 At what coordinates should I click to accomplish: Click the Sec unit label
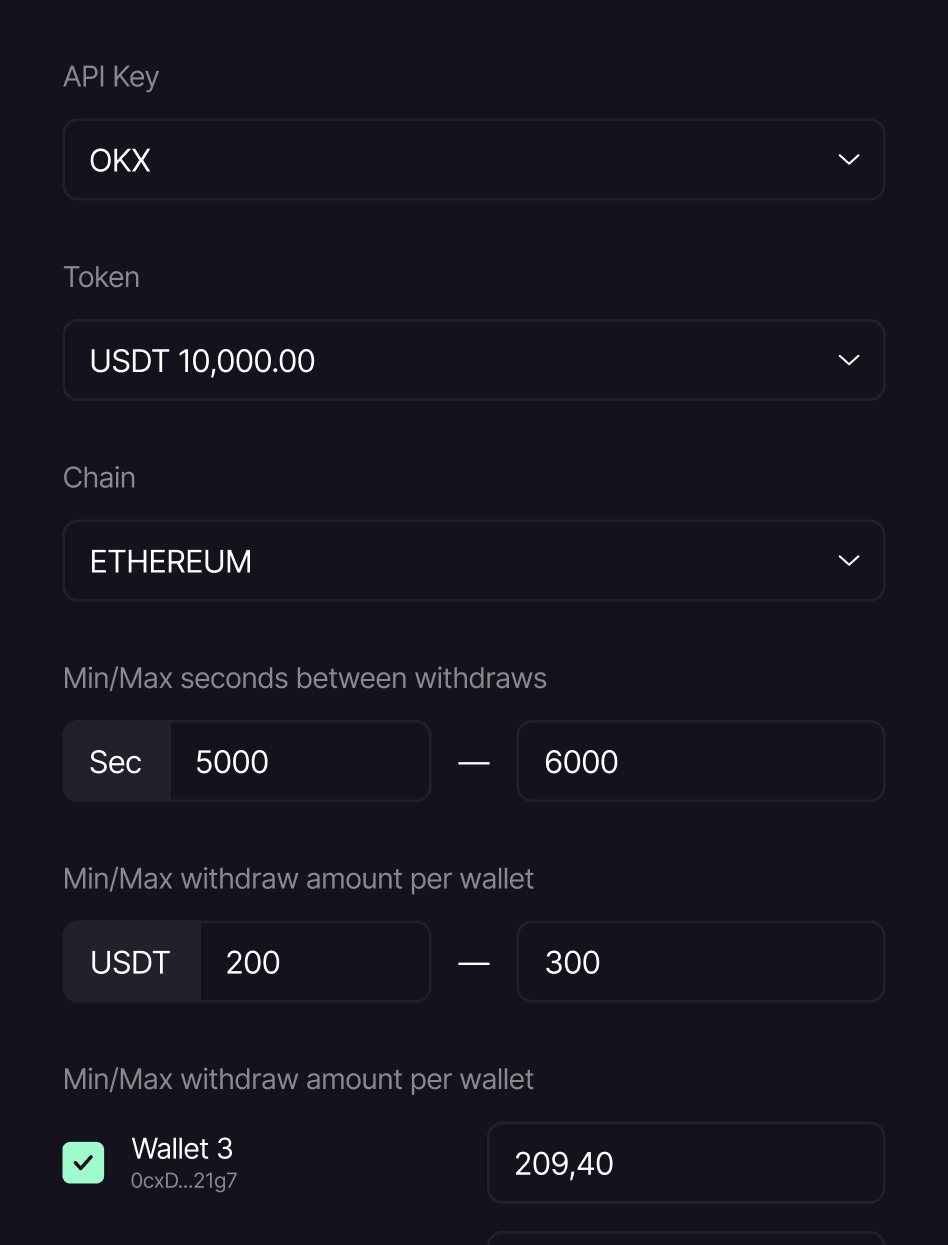115,761
